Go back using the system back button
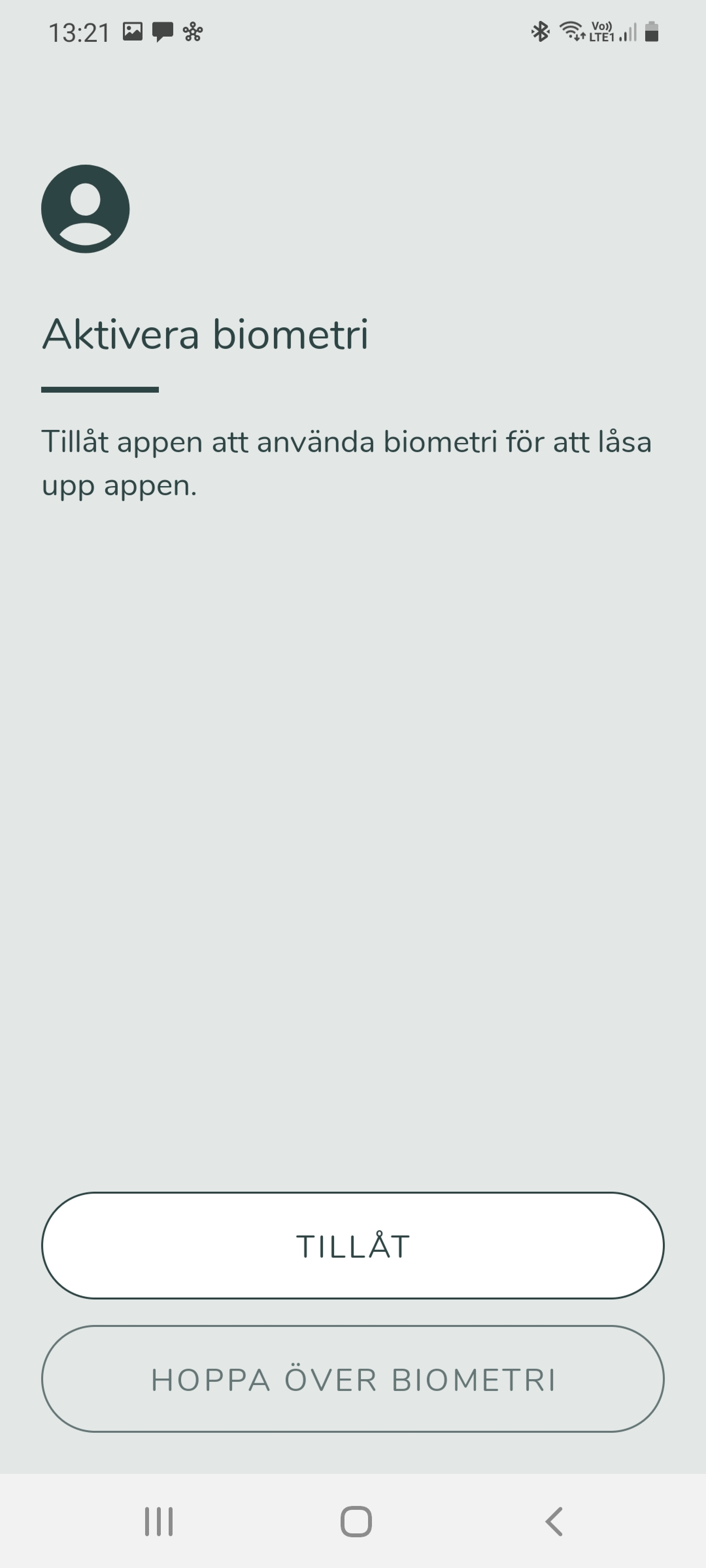 click(x=554, y=1522)
